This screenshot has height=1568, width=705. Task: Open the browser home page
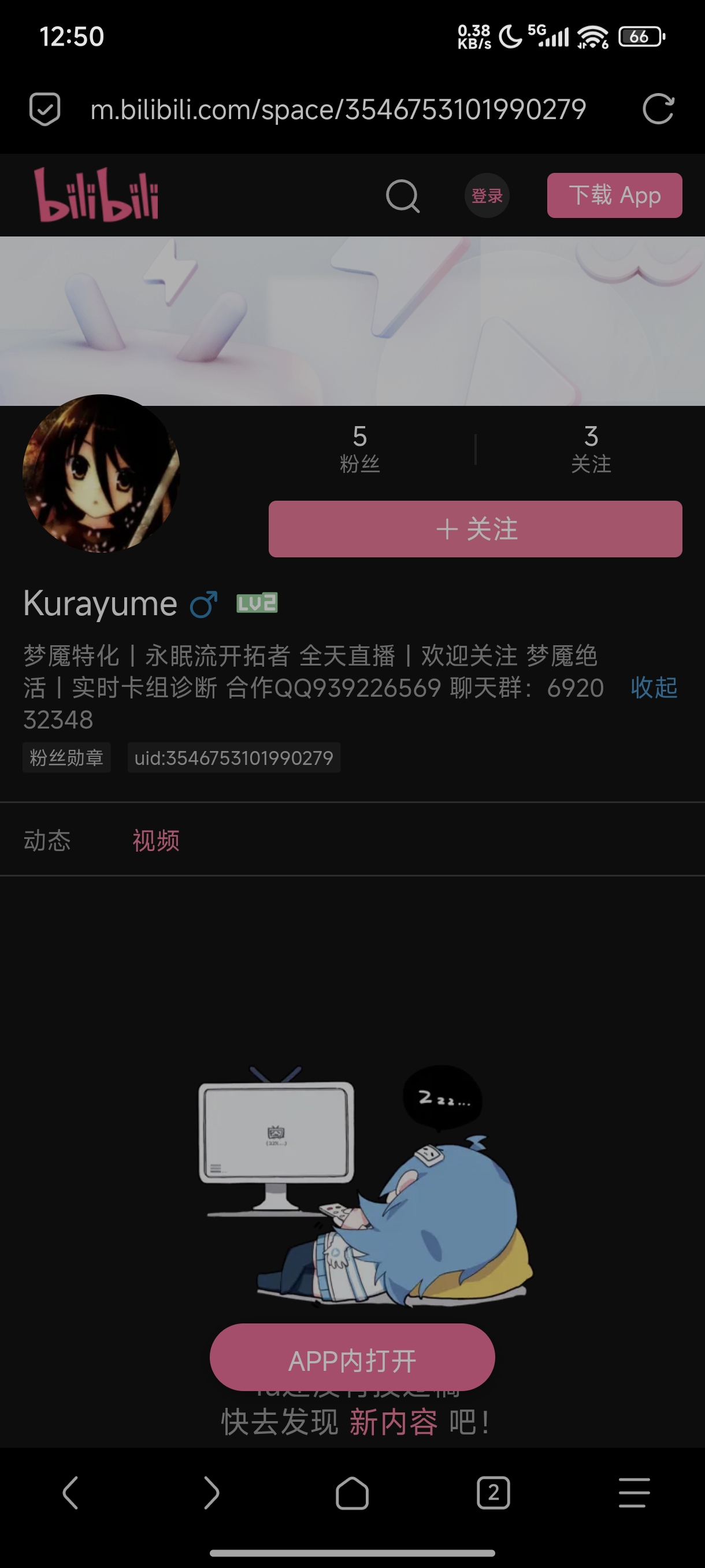point(352,1492)
